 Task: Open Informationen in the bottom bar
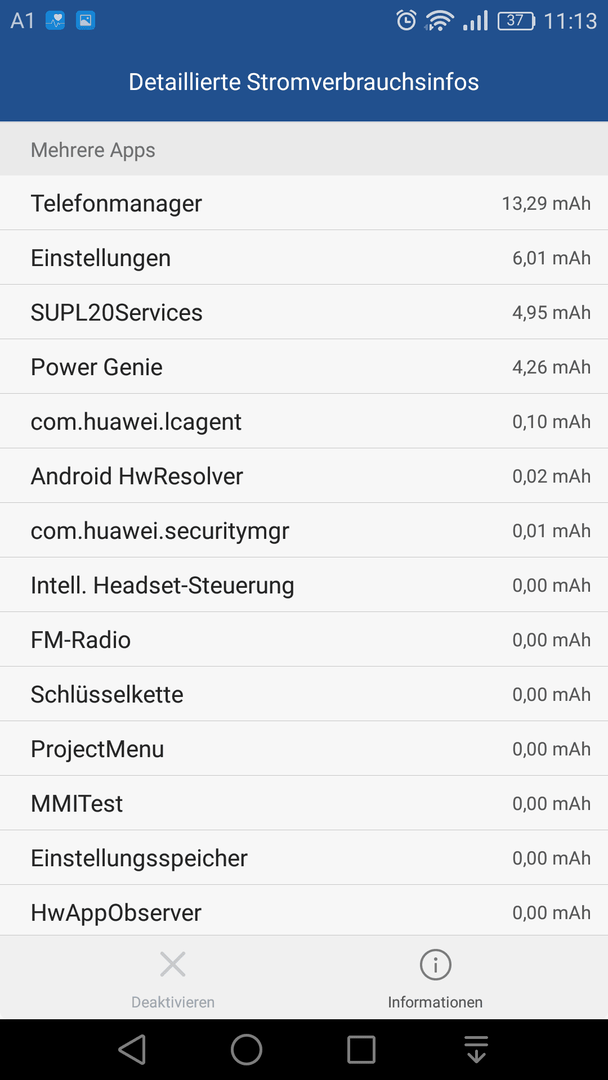pyautogui.click(x=435, y=978)
